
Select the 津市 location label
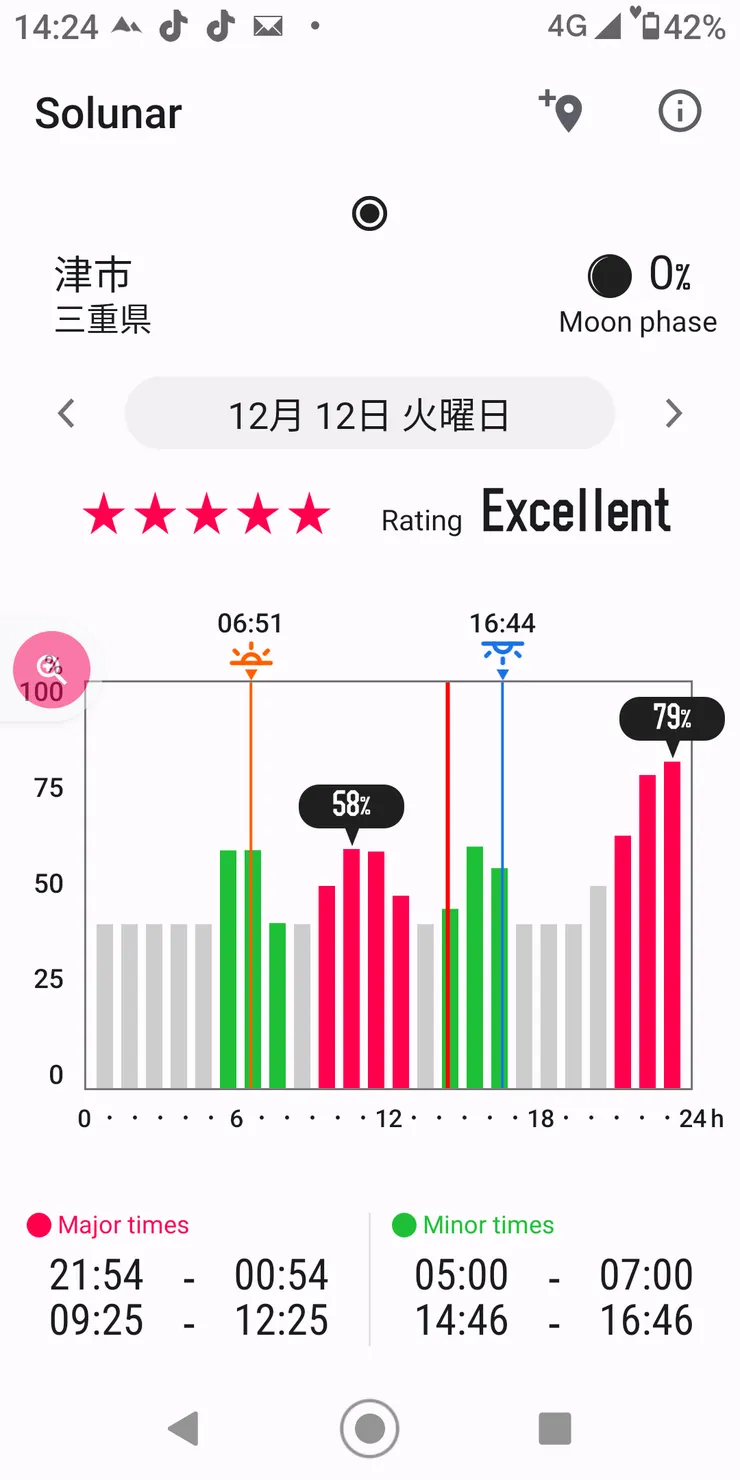[x=92, y=273]
